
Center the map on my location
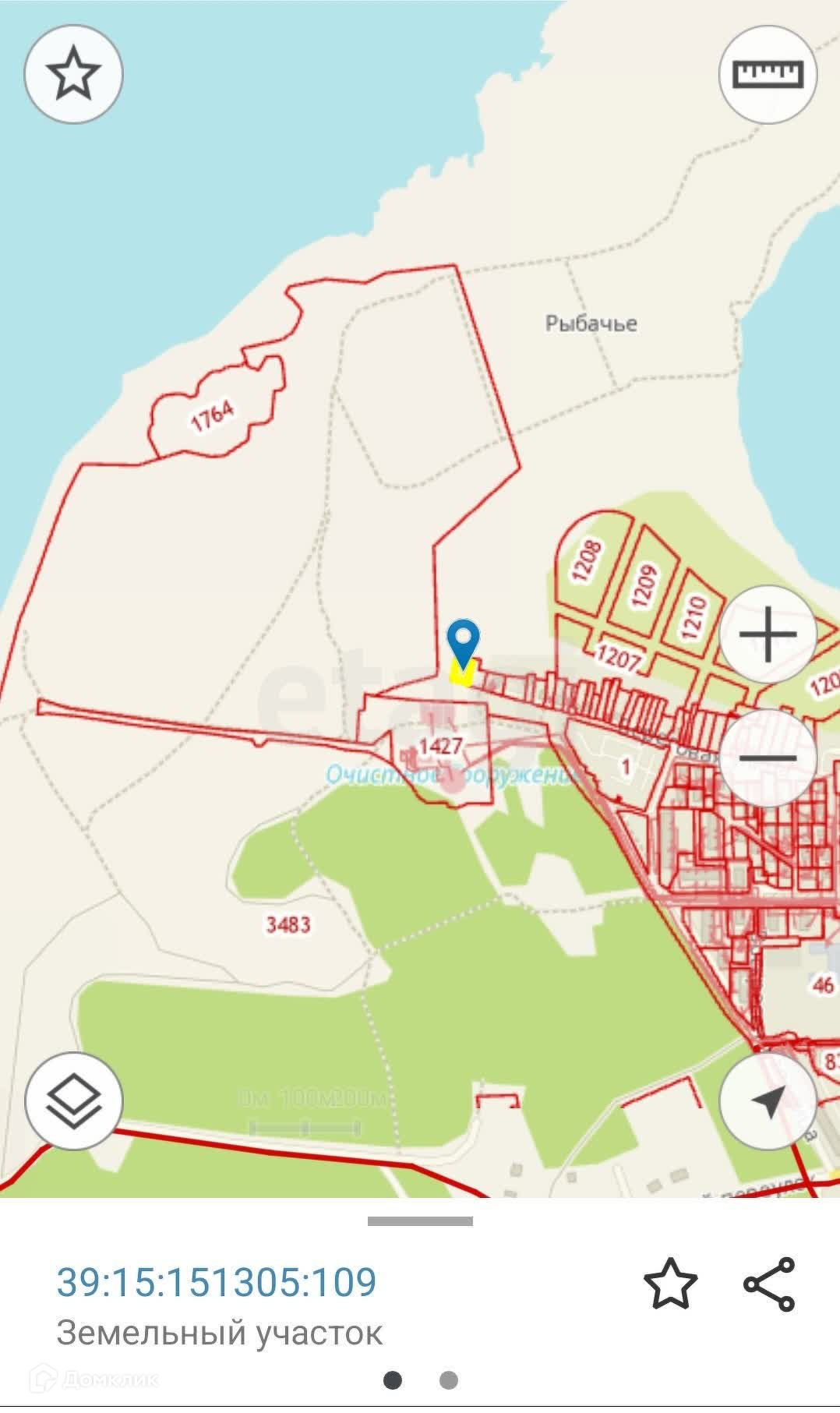coord(768,1100)
